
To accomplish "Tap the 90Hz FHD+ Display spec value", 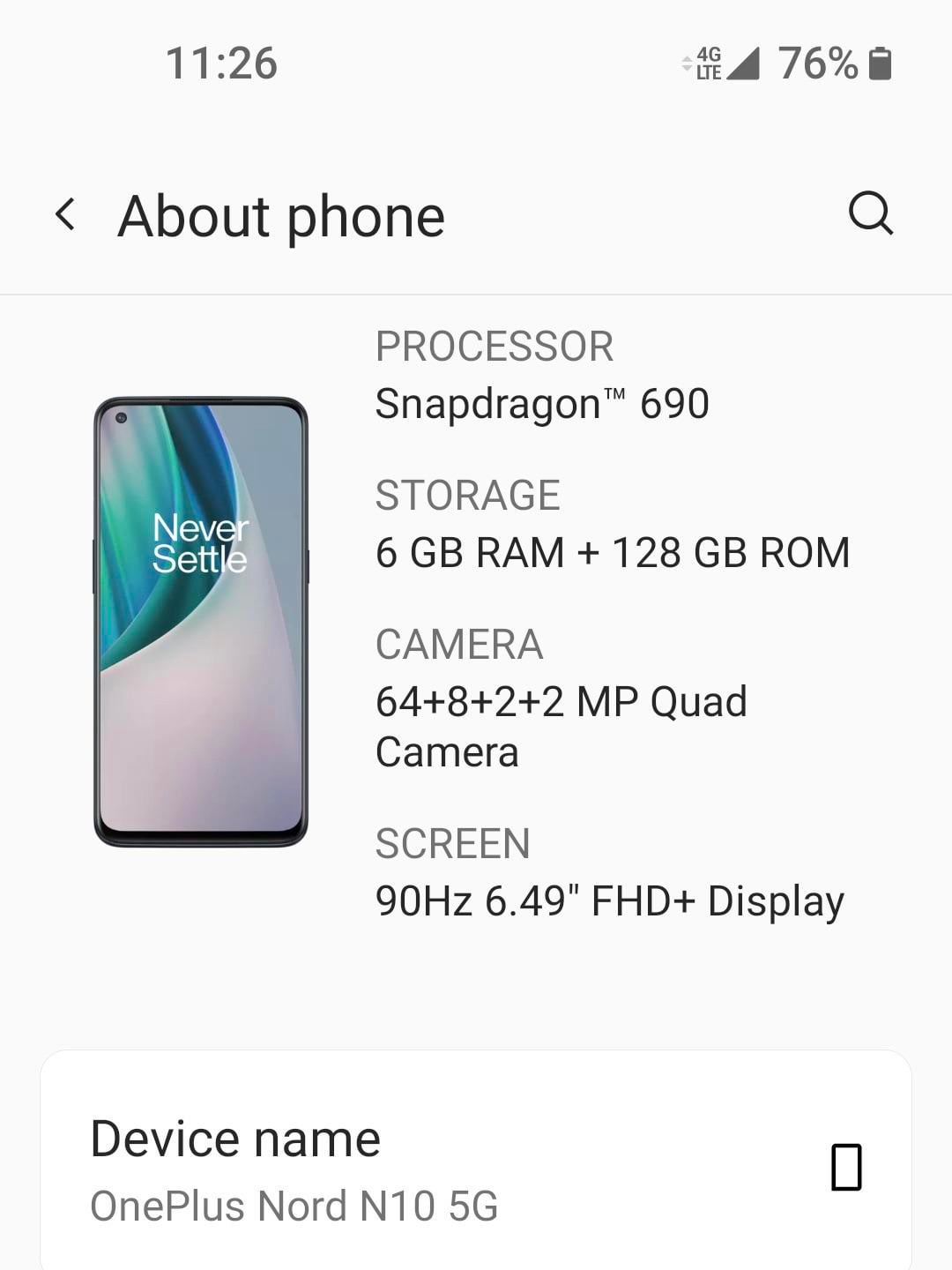I will 608,900.
